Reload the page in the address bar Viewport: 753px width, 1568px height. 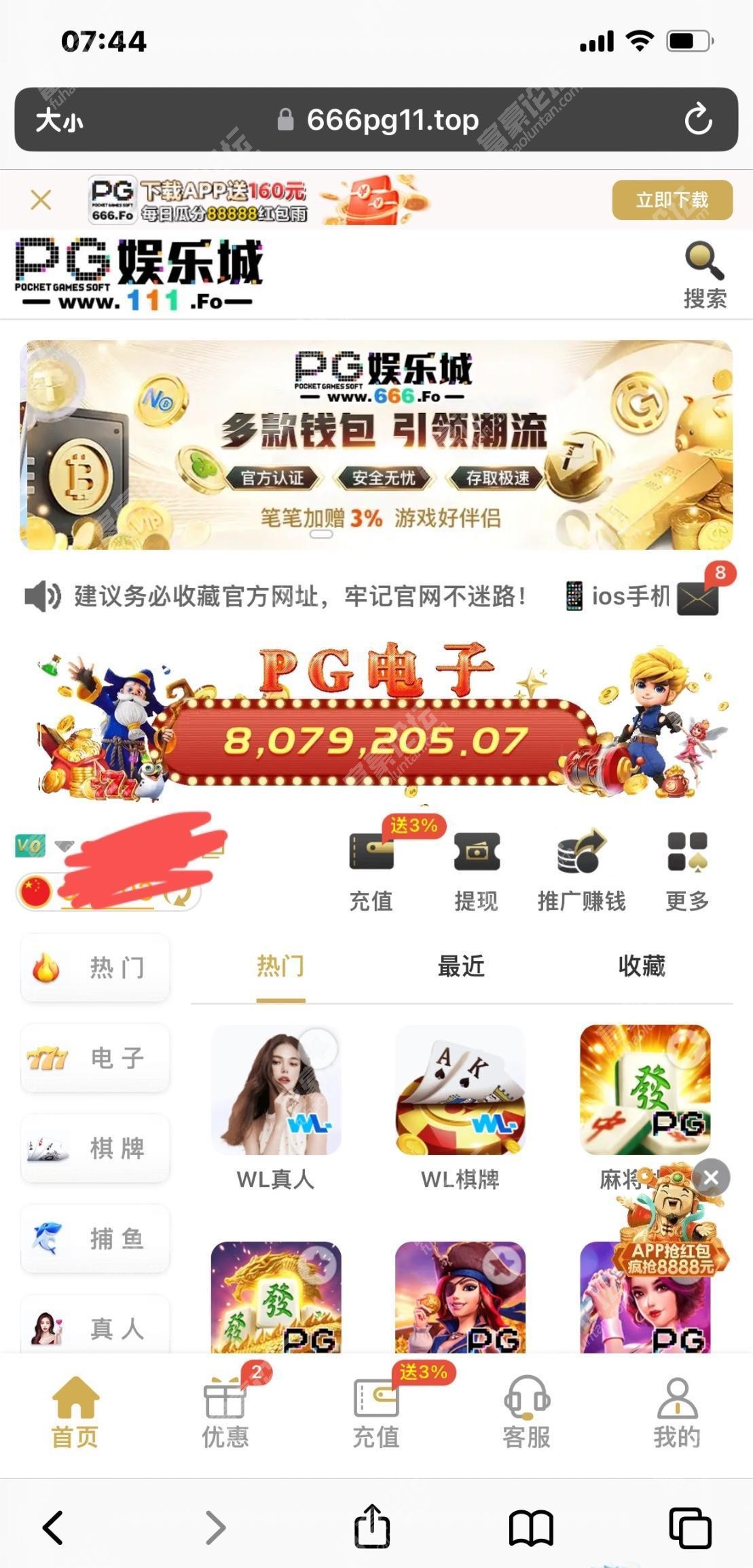click(698, 120)
